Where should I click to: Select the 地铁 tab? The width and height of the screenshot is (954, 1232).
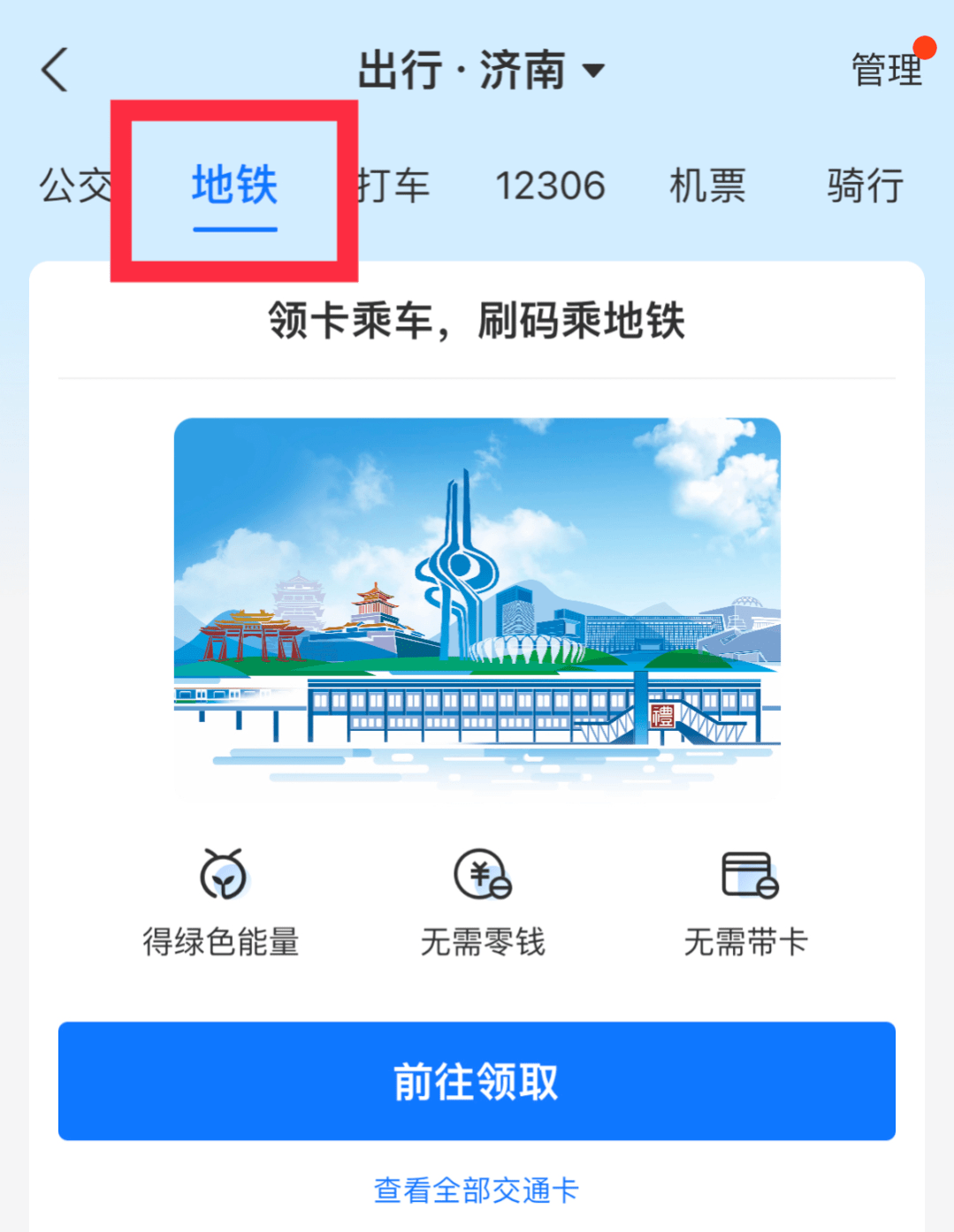pos(234,186)
